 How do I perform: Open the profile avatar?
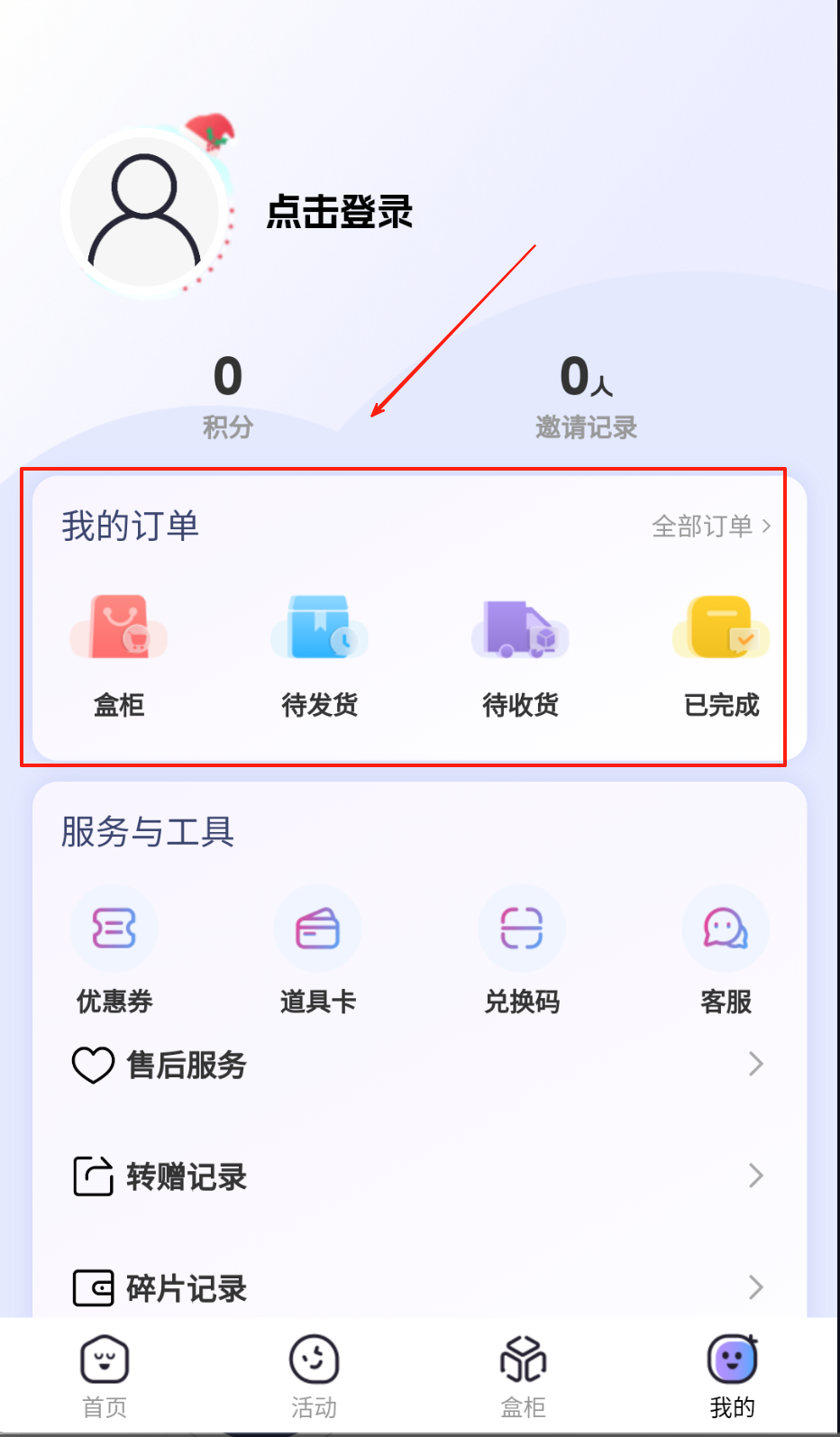coord(144,214)
